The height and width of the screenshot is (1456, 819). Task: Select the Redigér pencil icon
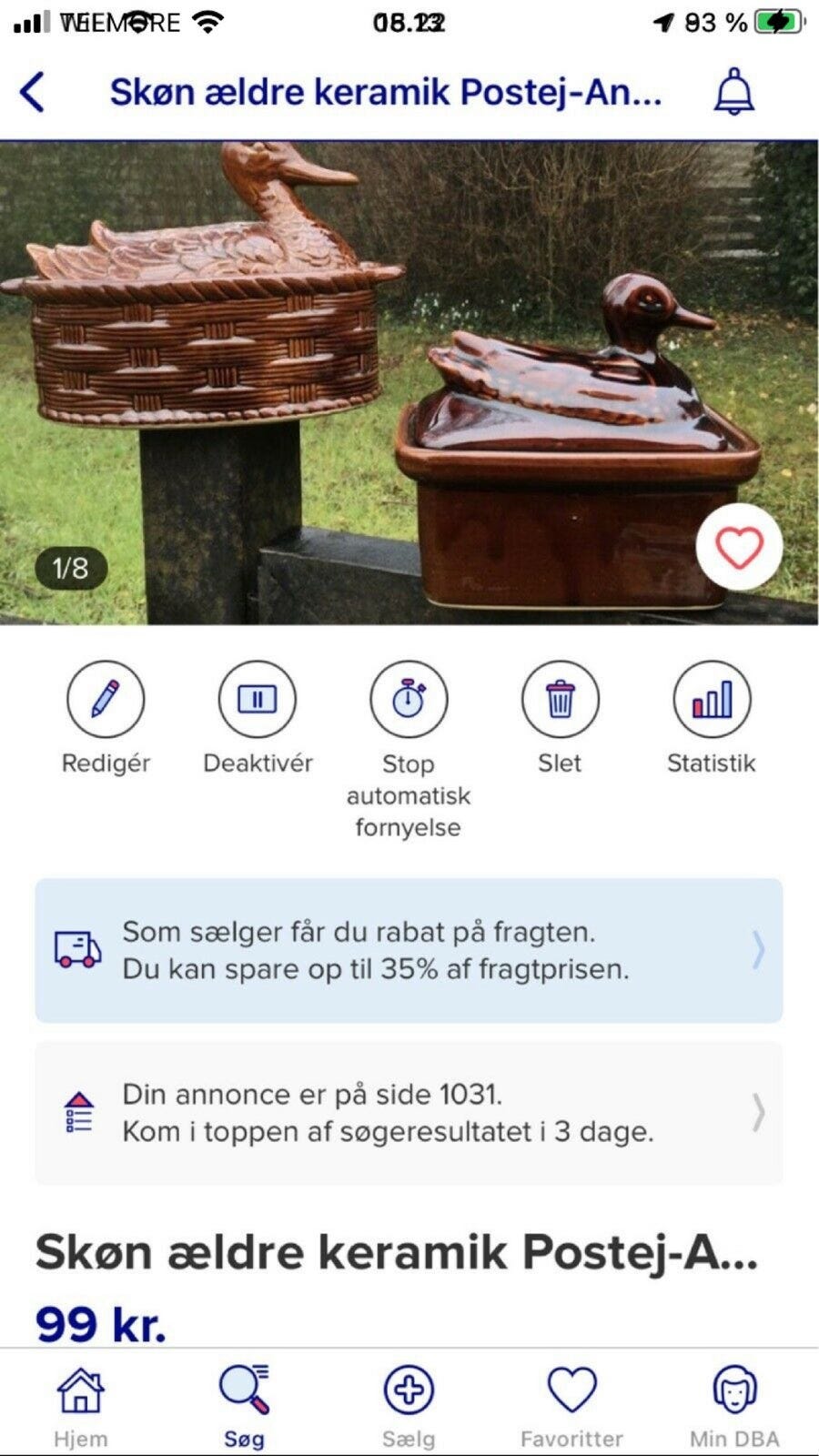(105, 699)
